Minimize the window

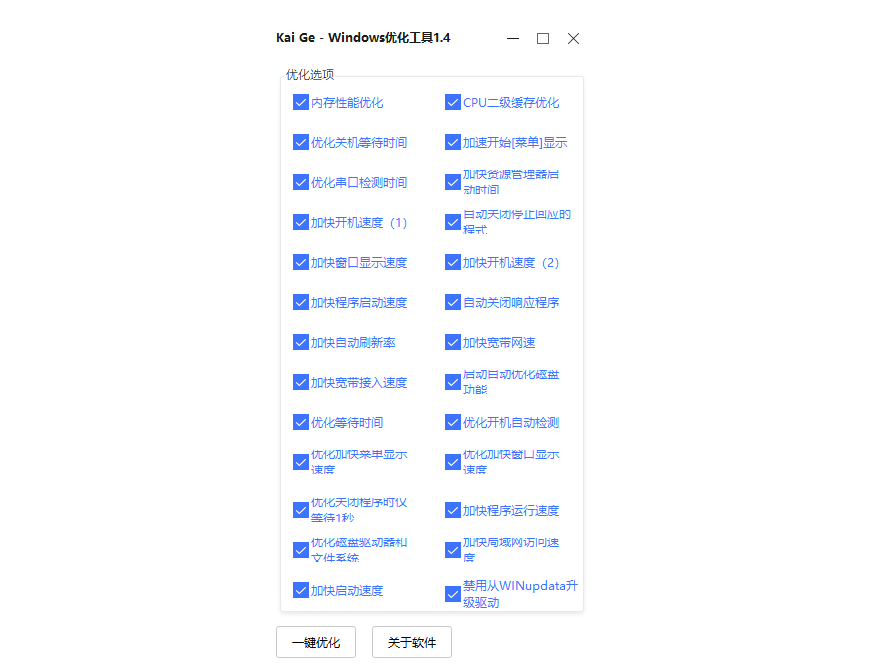[x=513, y=38]
